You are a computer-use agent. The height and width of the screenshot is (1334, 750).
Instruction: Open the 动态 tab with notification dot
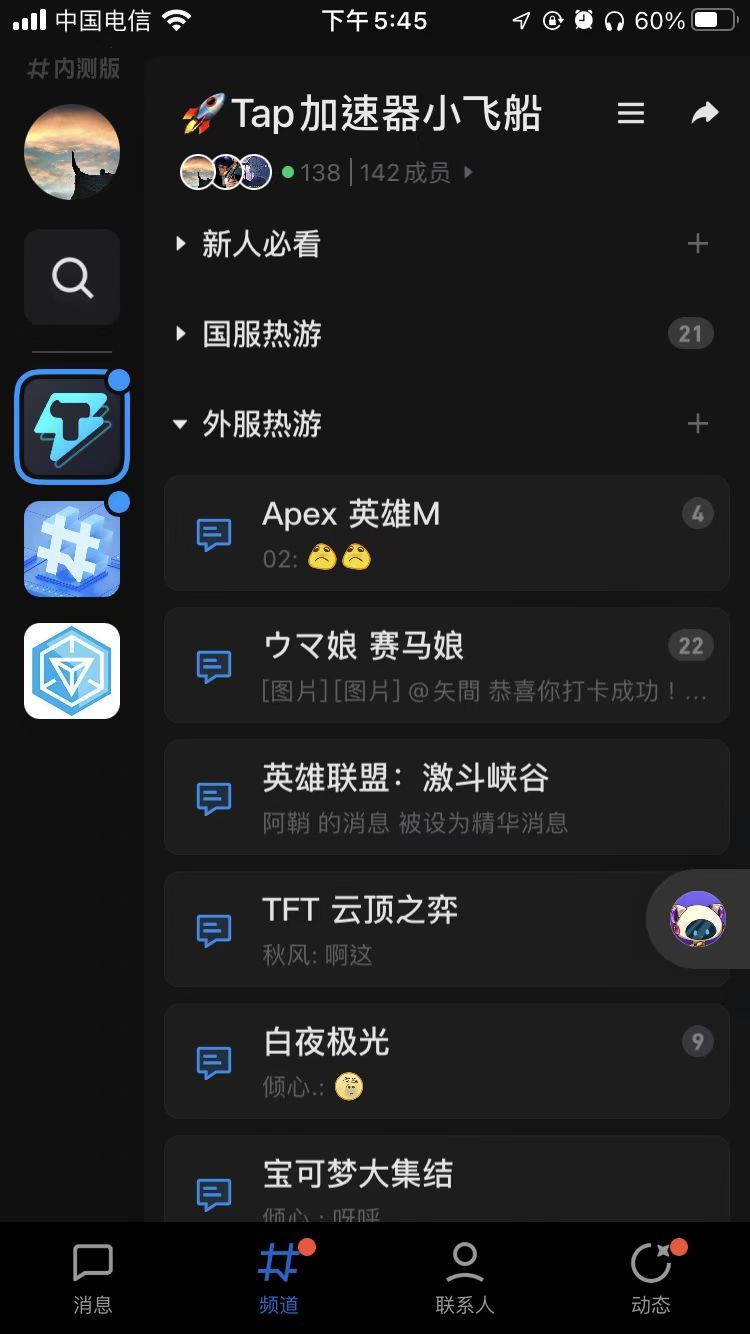650,1277
